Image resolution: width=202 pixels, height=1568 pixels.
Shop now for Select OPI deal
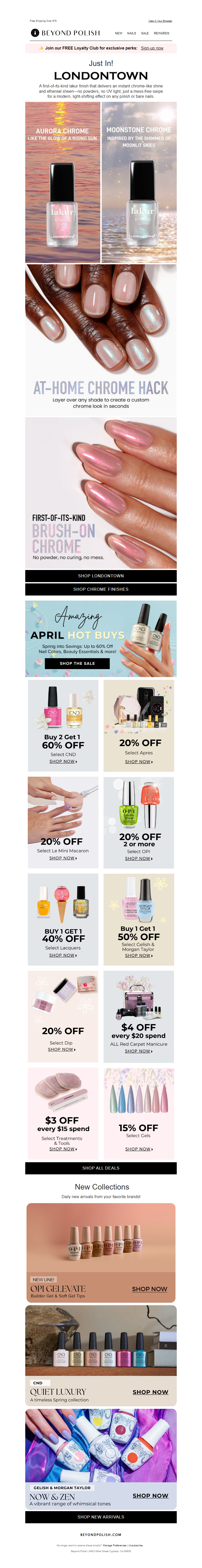click(x=139, y=858)
